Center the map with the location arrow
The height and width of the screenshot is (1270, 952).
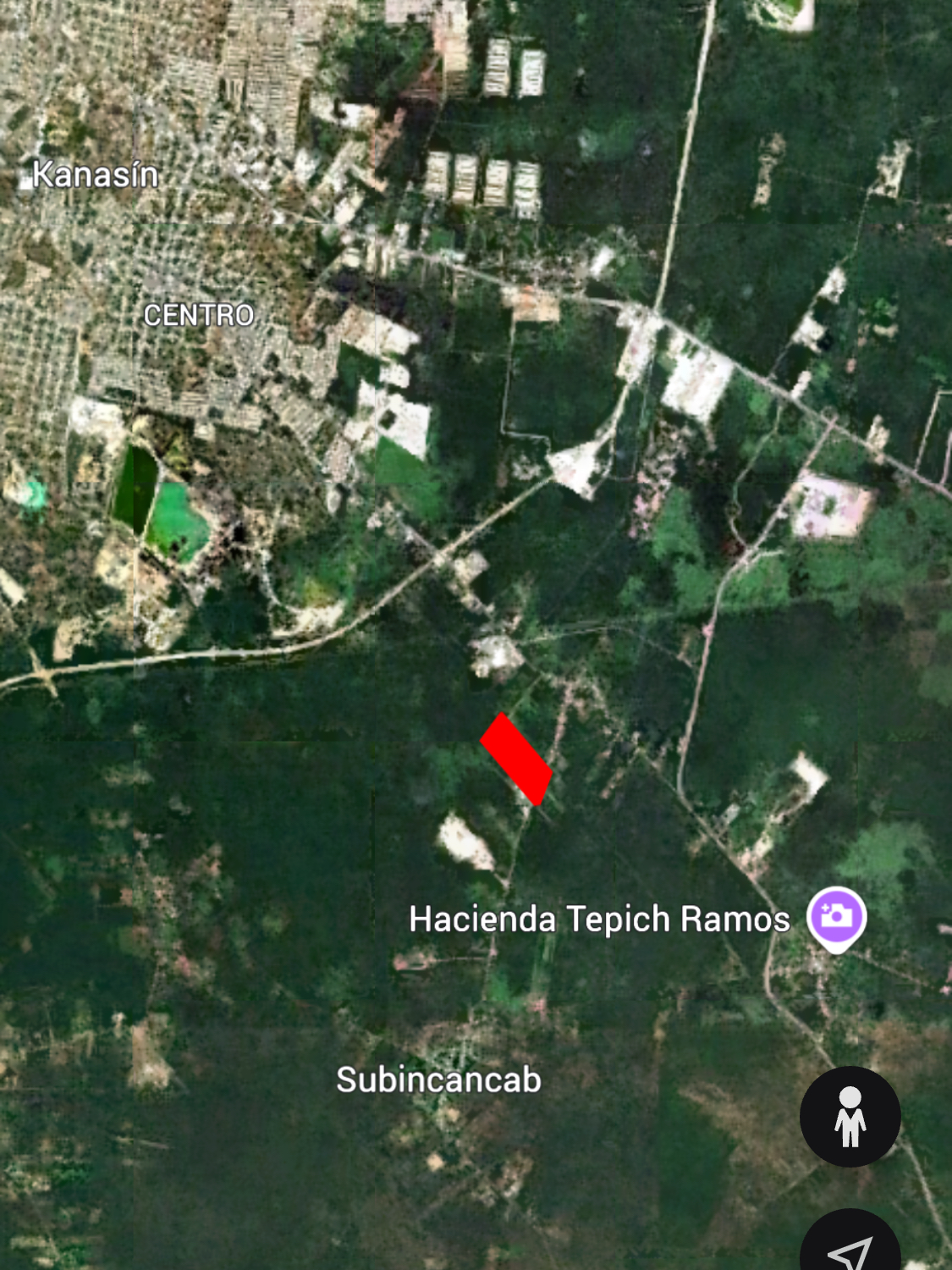tap(850, 1240)
